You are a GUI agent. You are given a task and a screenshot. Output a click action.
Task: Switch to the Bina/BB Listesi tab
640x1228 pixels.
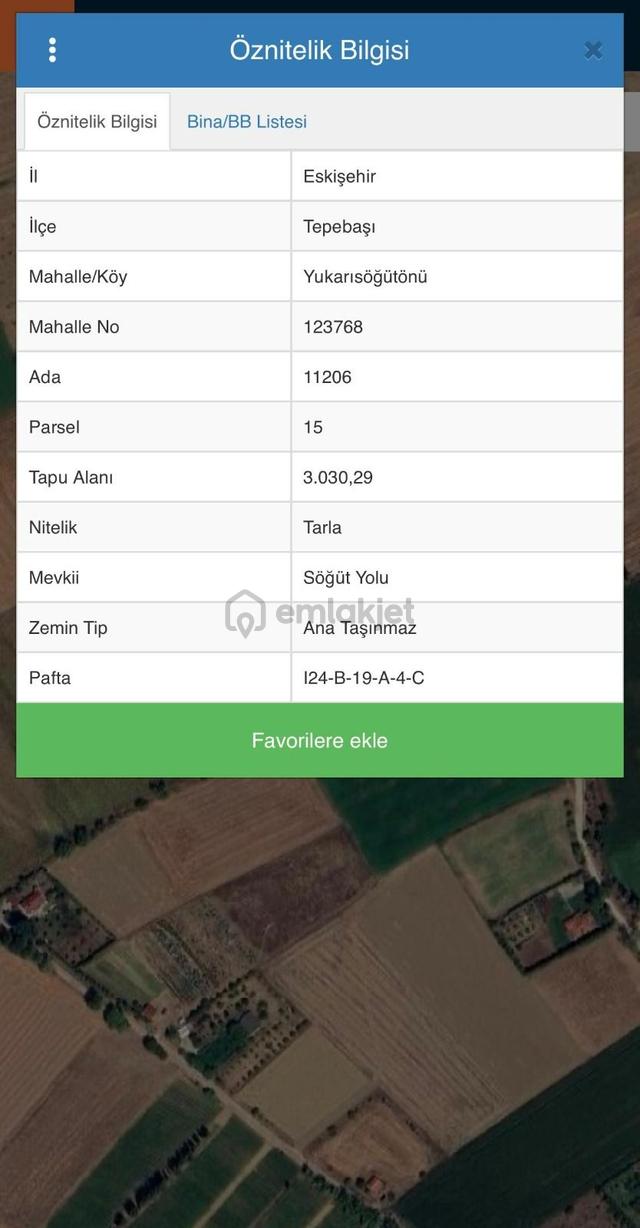[x=247, y=122]
